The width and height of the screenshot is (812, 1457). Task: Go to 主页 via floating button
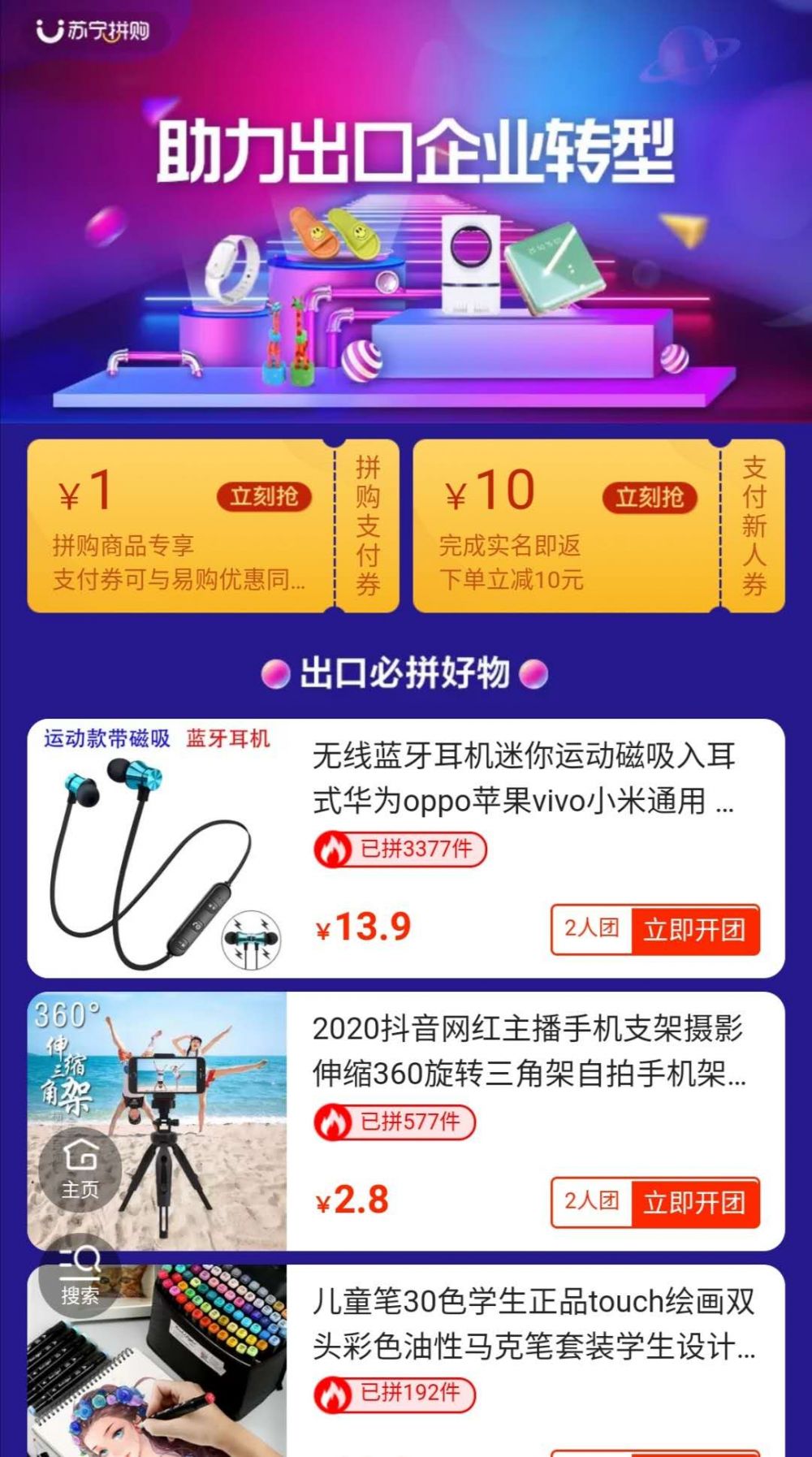80,1168
